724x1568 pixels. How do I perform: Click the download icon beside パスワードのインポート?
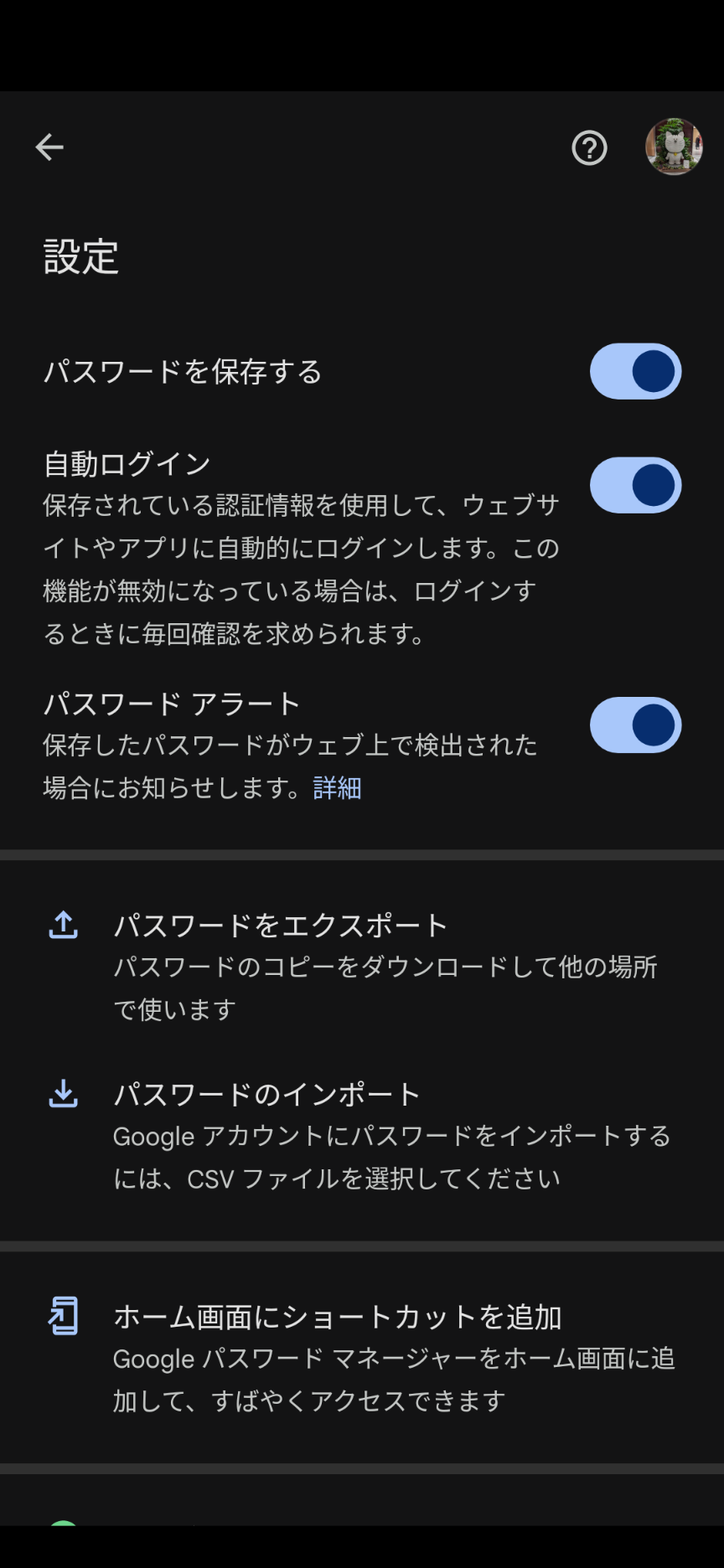click(x=62, y=1094)
